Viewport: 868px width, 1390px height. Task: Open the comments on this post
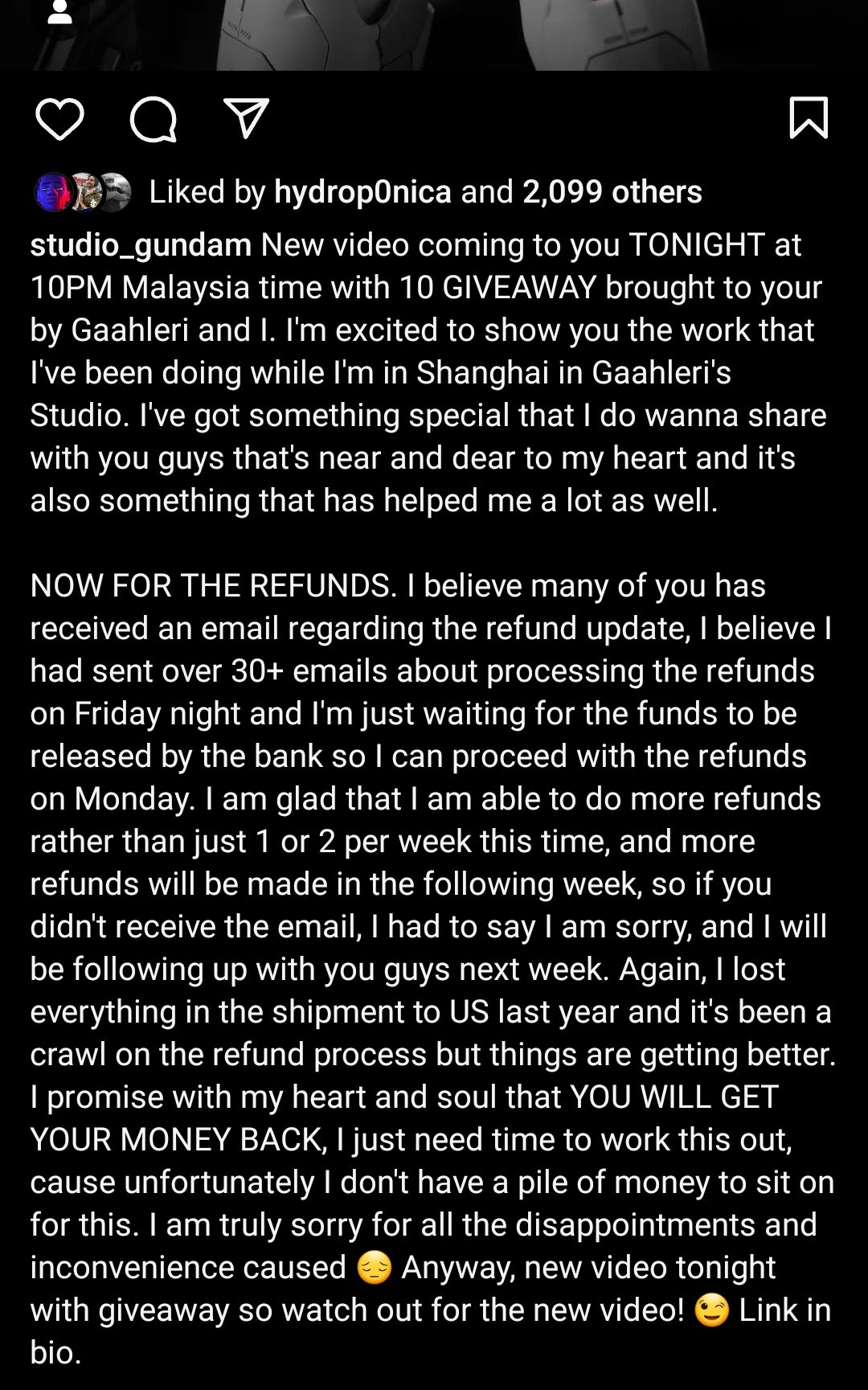click(153, 120)
